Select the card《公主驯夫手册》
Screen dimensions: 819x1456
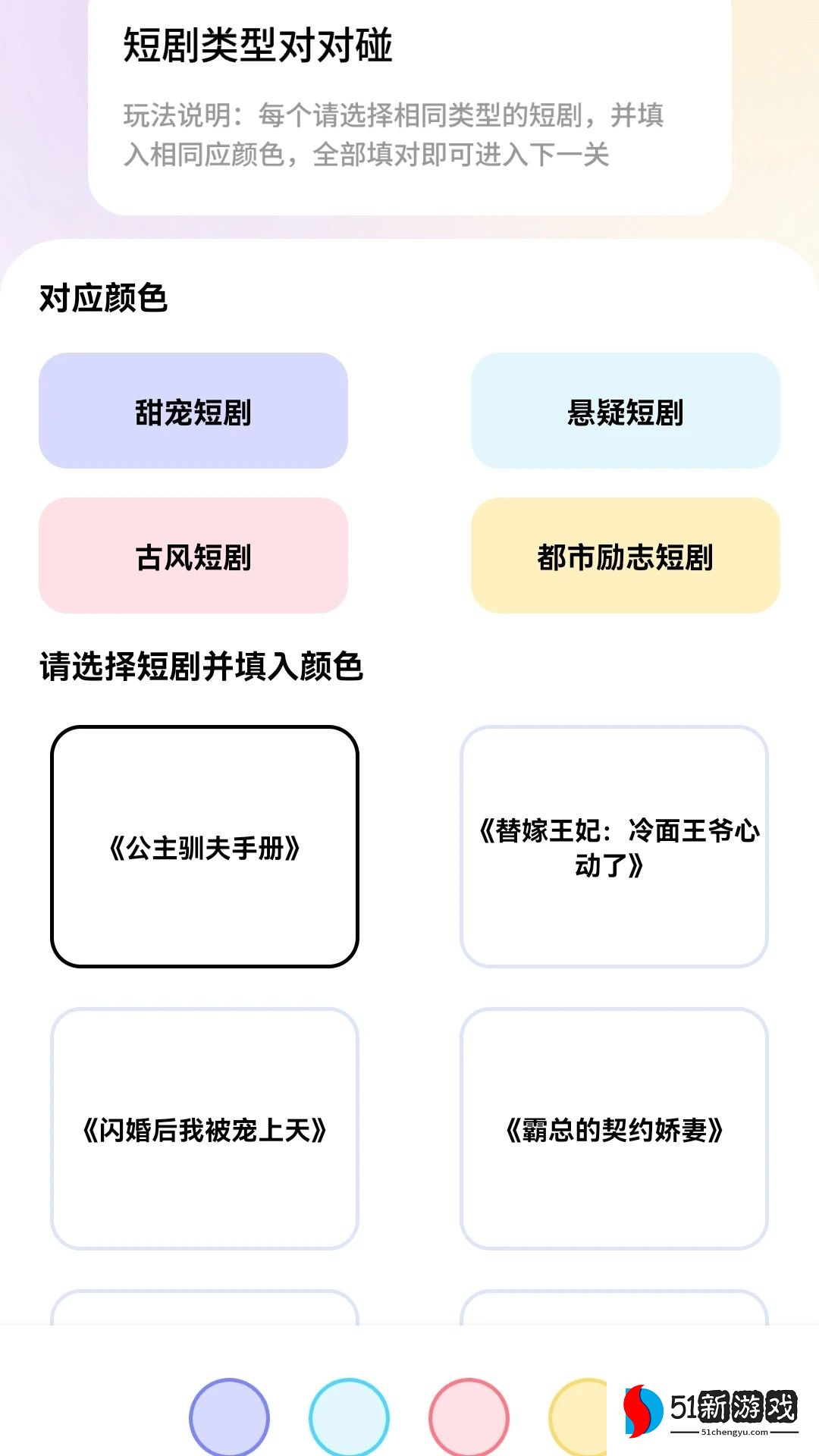[x=205, y=846]
